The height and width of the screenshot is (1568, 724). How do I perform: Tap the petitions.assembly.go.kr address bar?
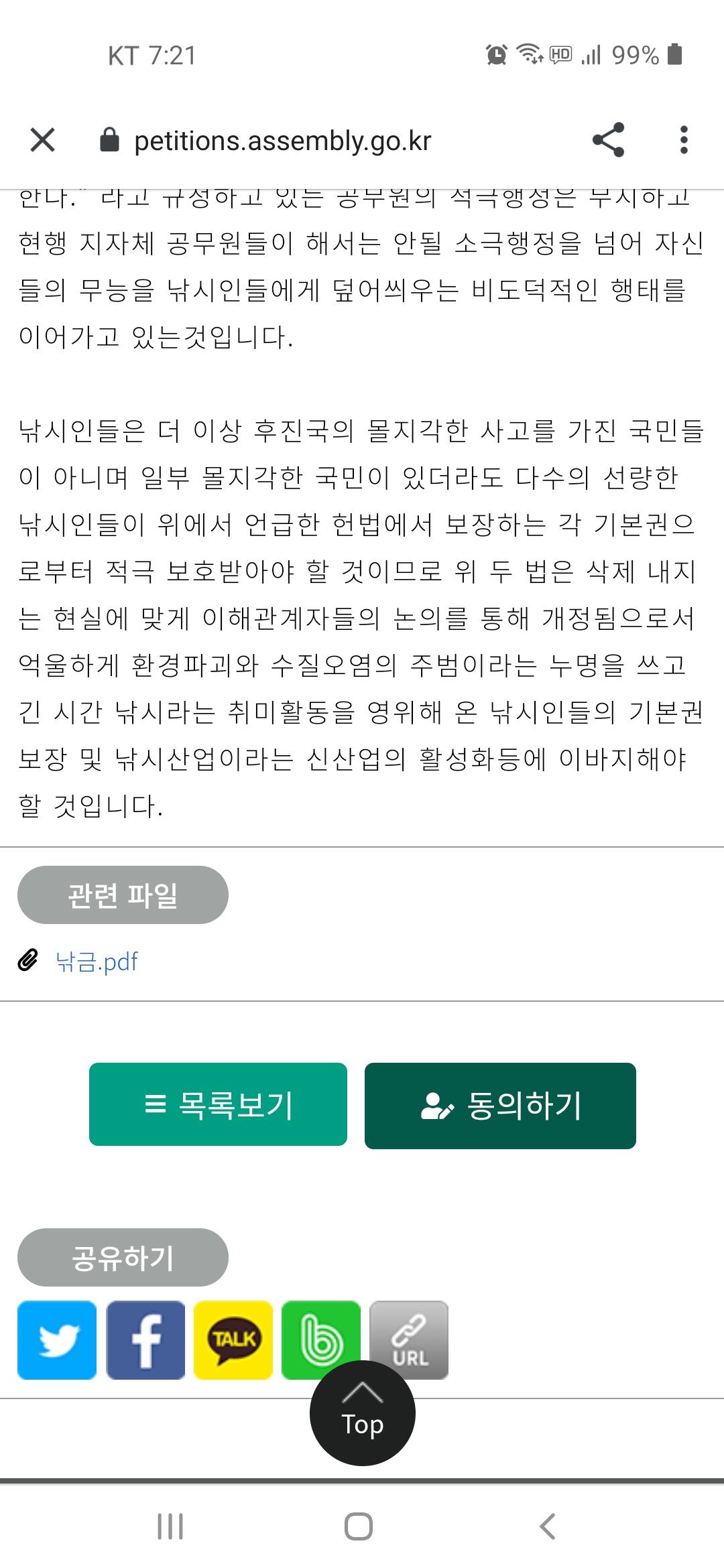(x=282, y=141)
